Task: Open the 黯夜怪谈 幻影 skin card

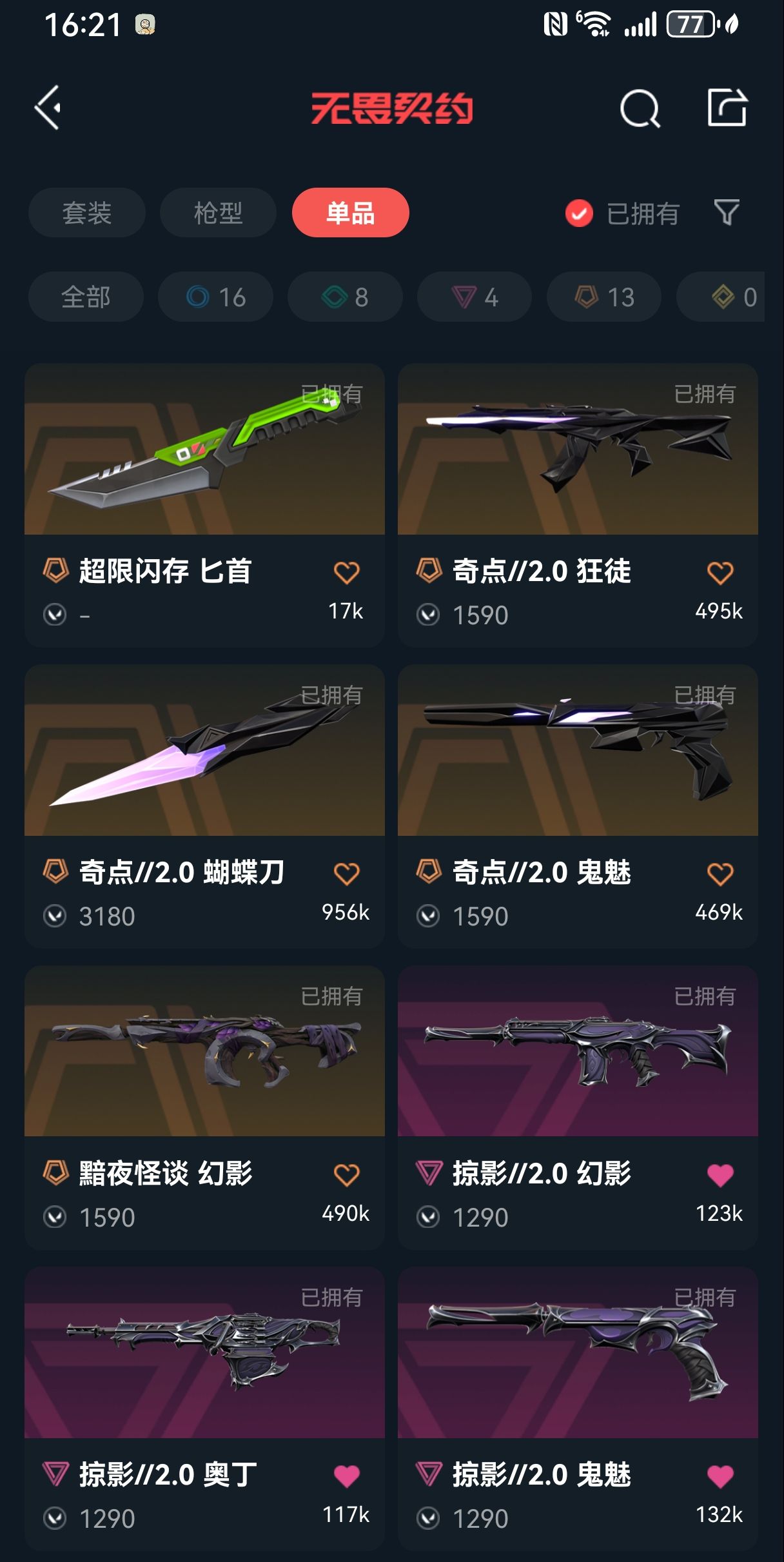Action: click(204, 1052)
